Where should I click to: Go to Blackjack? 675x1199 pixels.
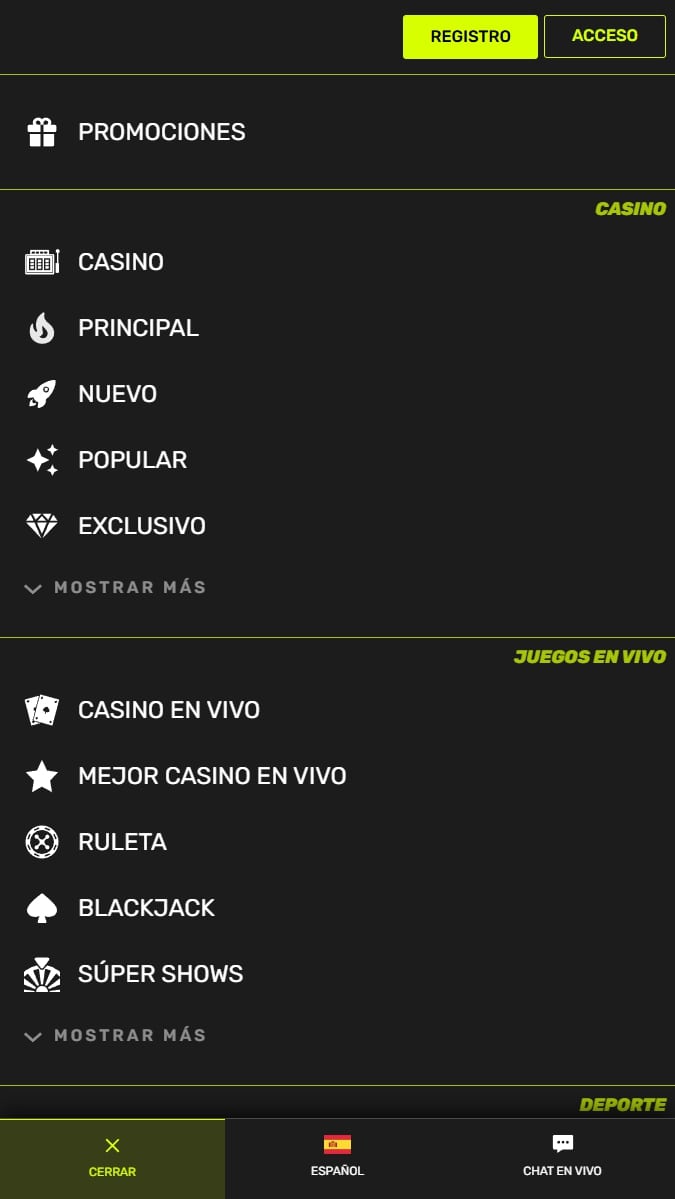coord(337,908)
